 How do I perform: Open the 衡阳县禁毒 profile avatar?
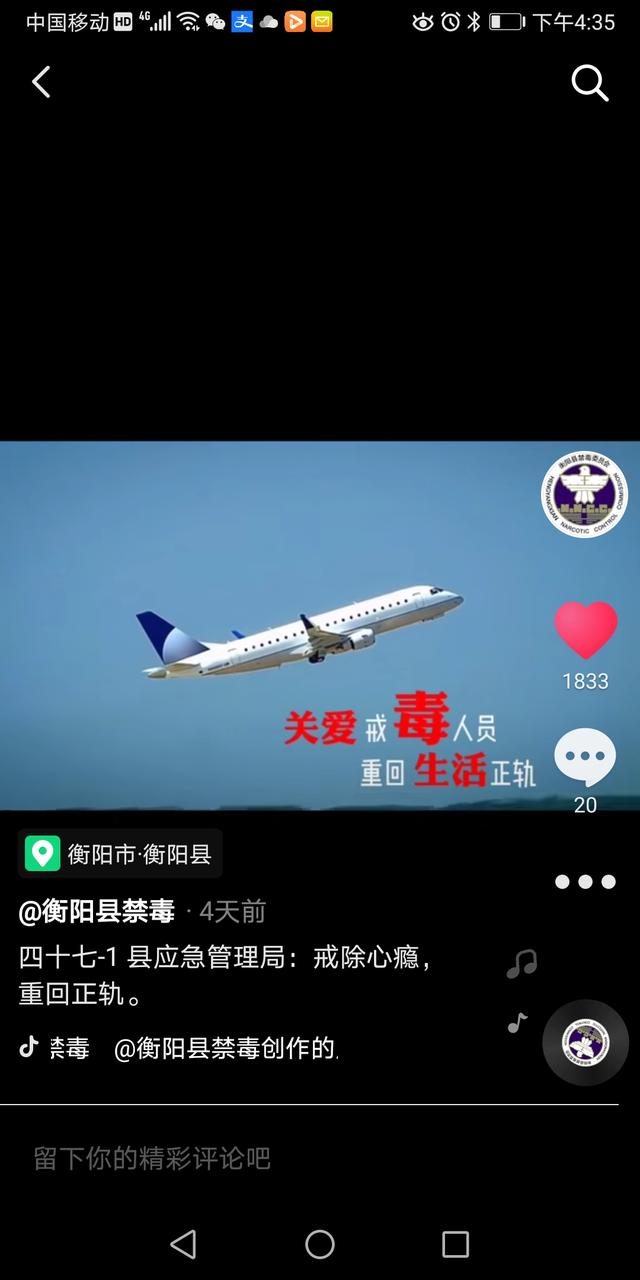584,495
